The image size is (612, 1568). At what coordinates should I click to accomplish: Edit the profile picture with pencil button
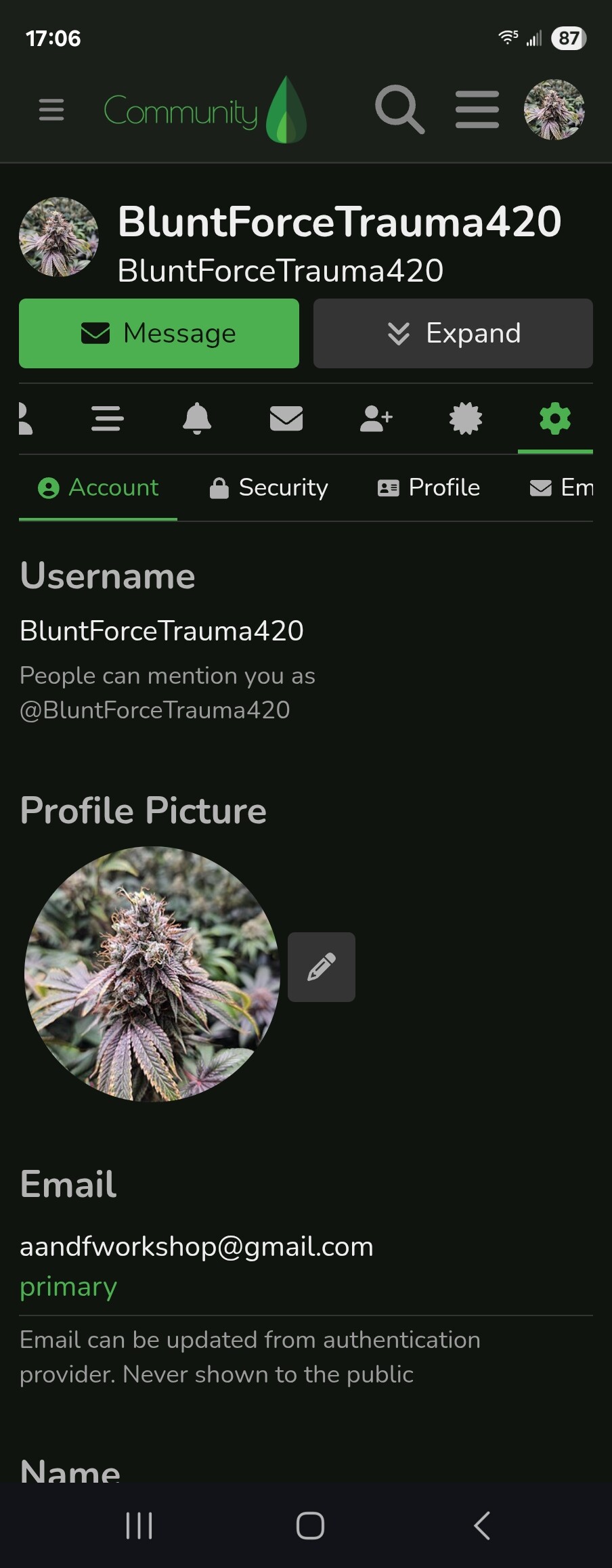click(x=322, y=967)
